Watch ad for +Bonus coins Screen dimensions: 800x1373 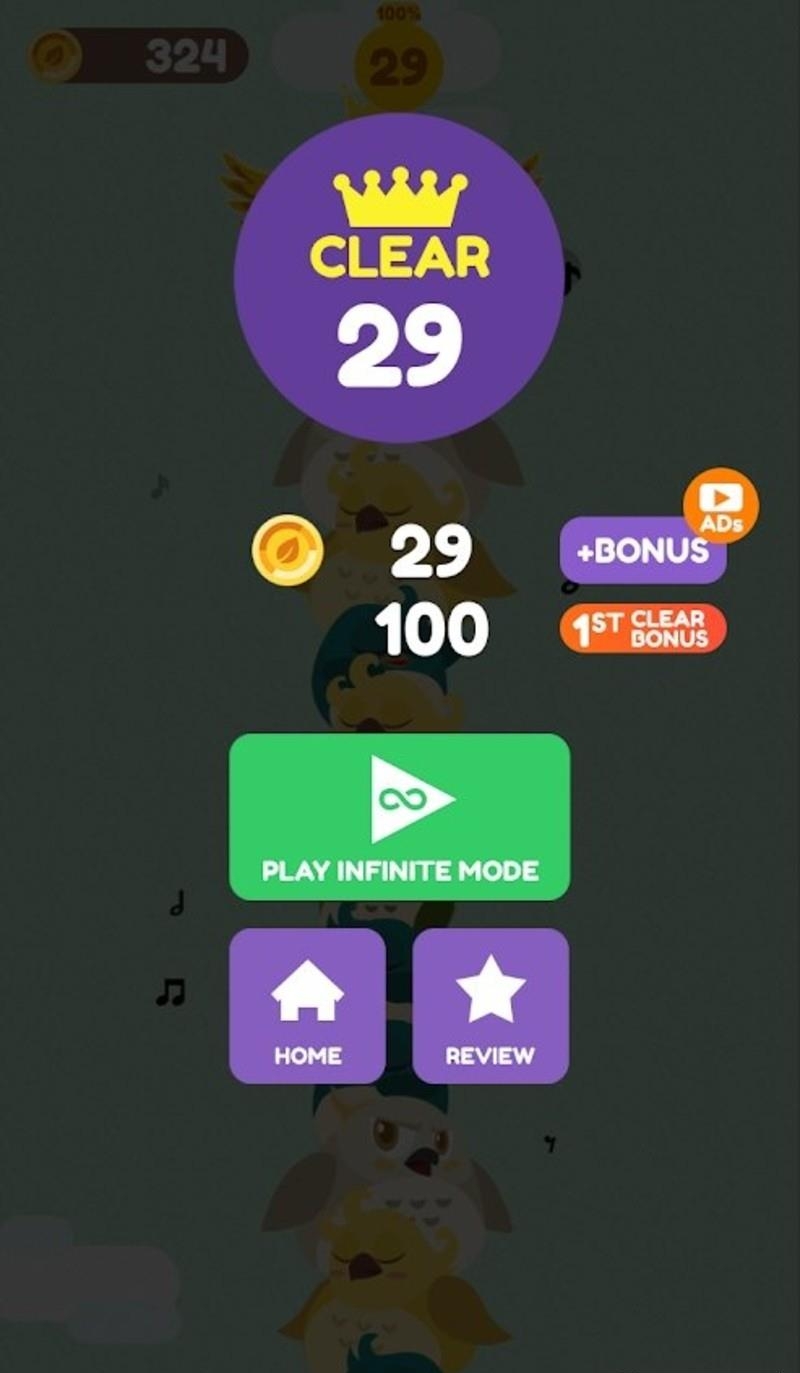(x=642, y=550)
